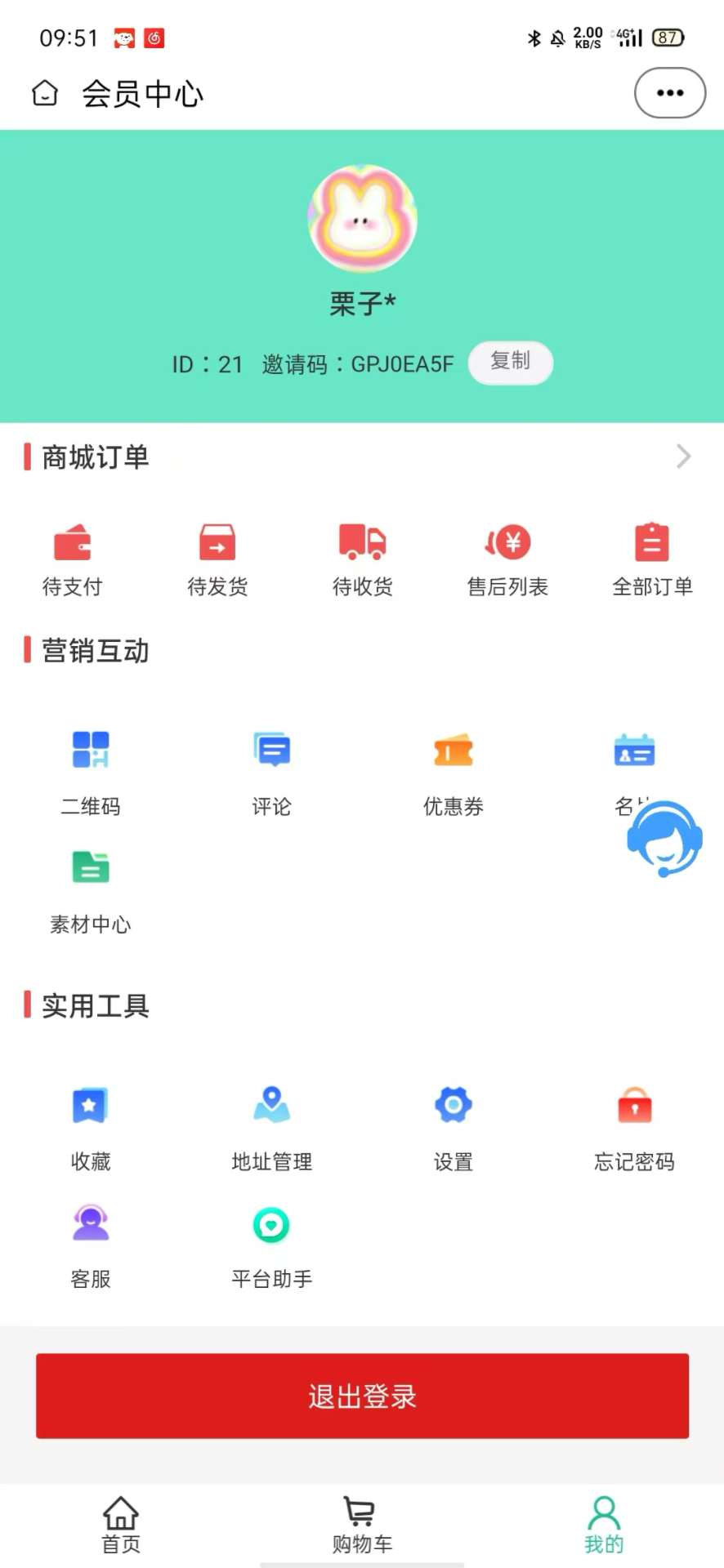Open the 待收货 awaiting delivery truck icon
The width and height of the screenshot is (724, 1568).
(x=362, y=559)
